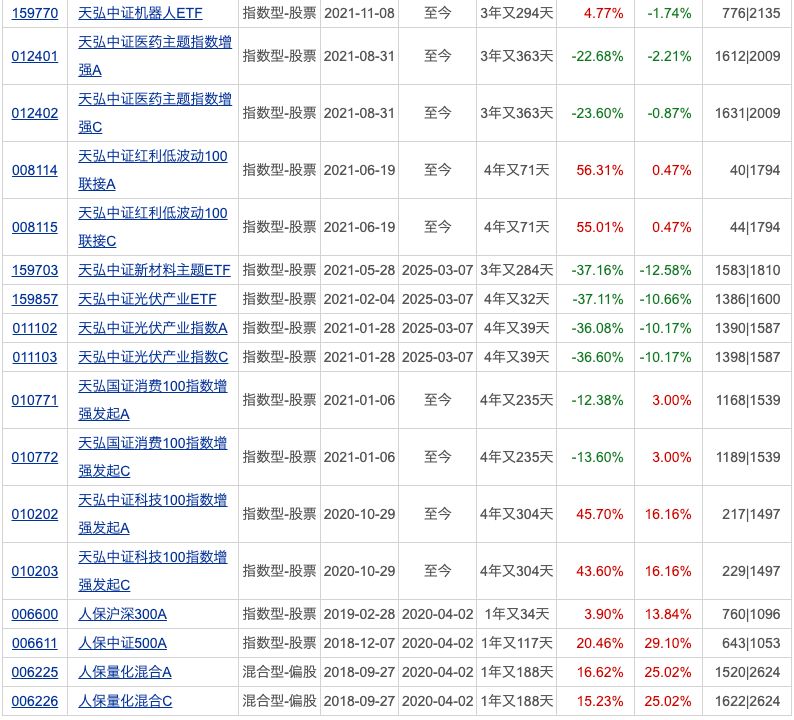Open 天弘中证光伏产业ETF link
Screen dimensions: 794x720
[147, 299]
